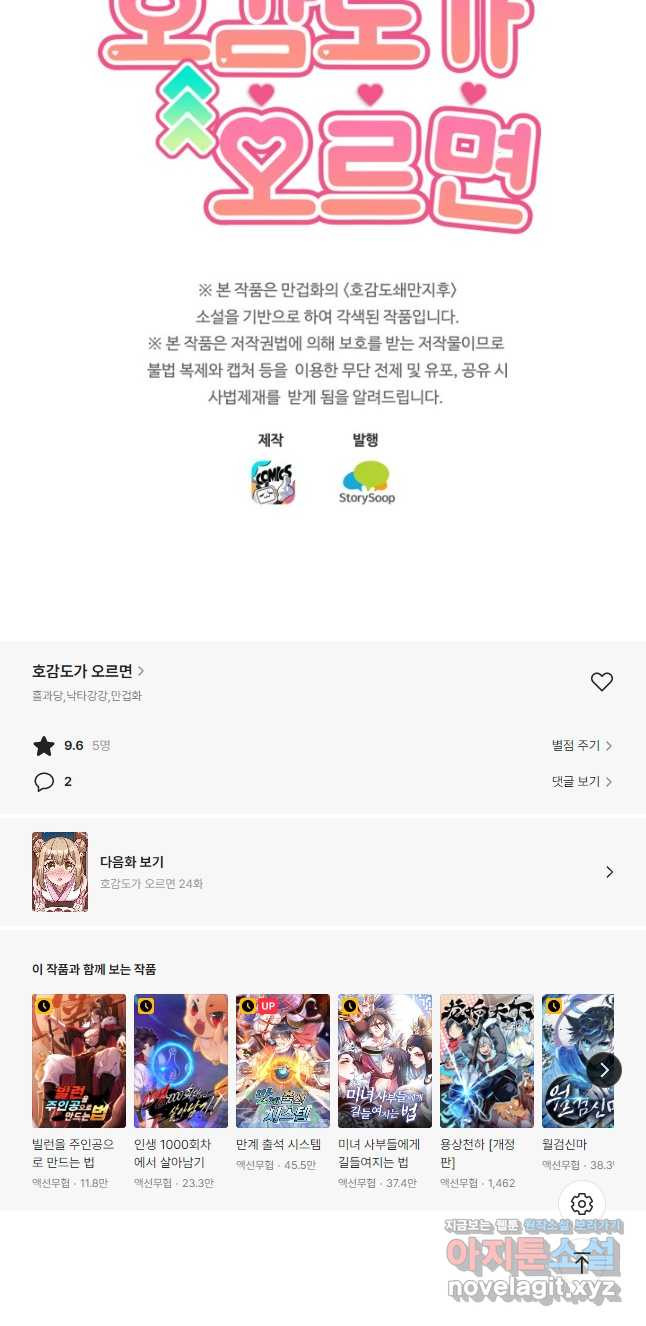The width and height of the screenshot is (646, 1326).
Task: Tap 별점 주기 to rate
Action: 581,746
